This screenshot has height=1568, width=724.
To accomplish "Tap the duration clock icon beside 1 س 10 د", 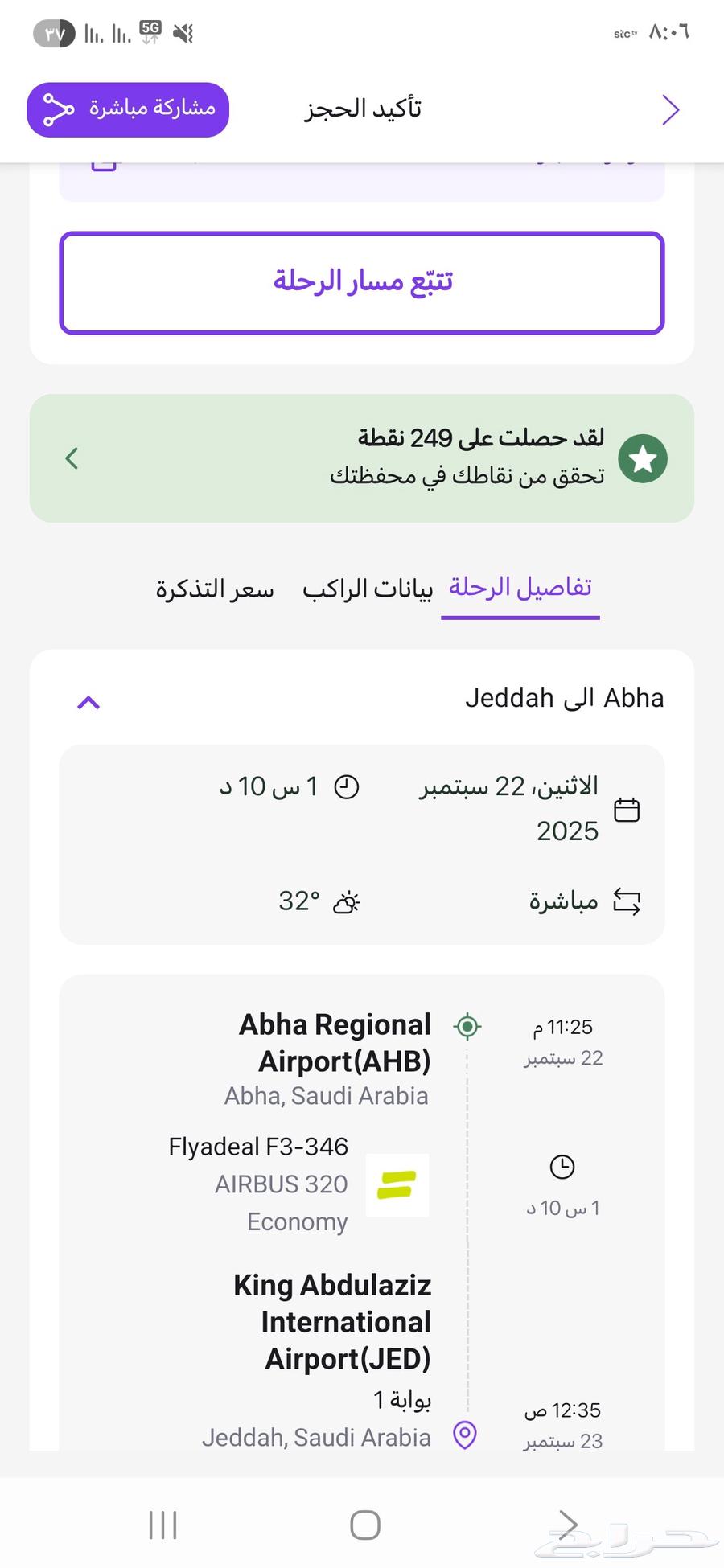I will tap(563, 1168).
